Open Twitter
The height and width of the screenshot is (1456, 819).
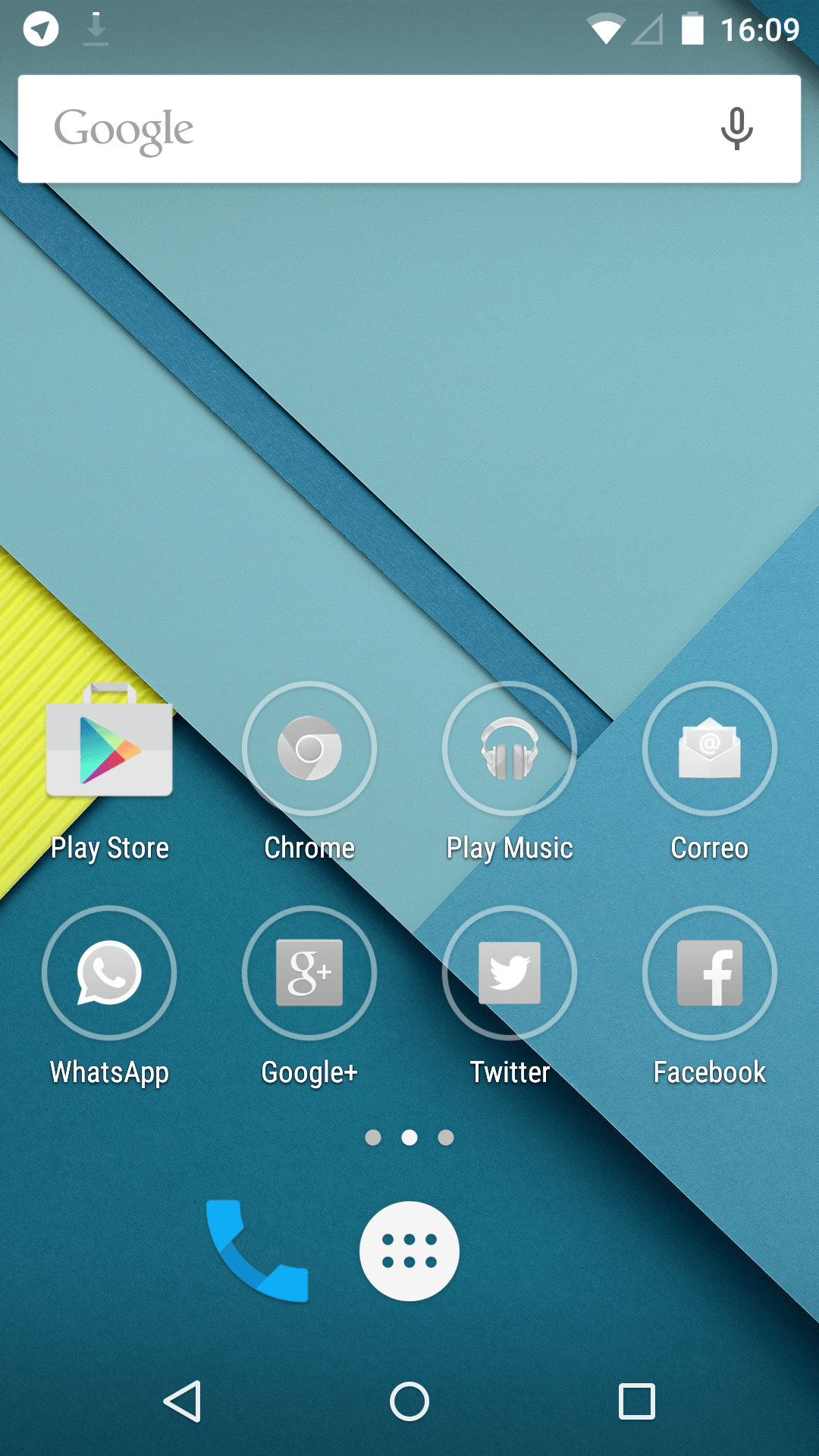point(510,973)
